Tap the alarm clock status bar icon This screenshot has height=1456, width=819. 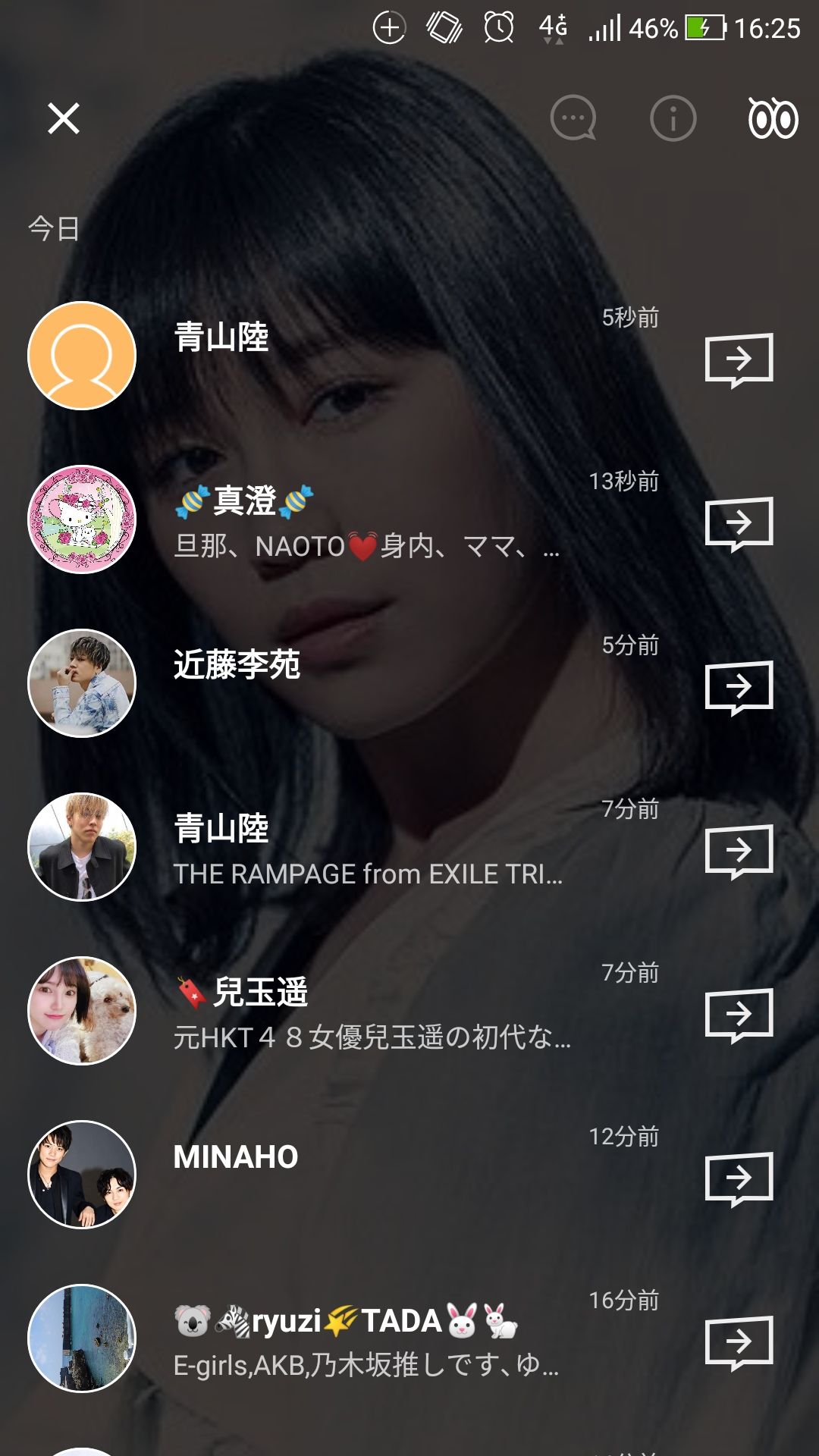pyautogui.click(x=497, y=27)
